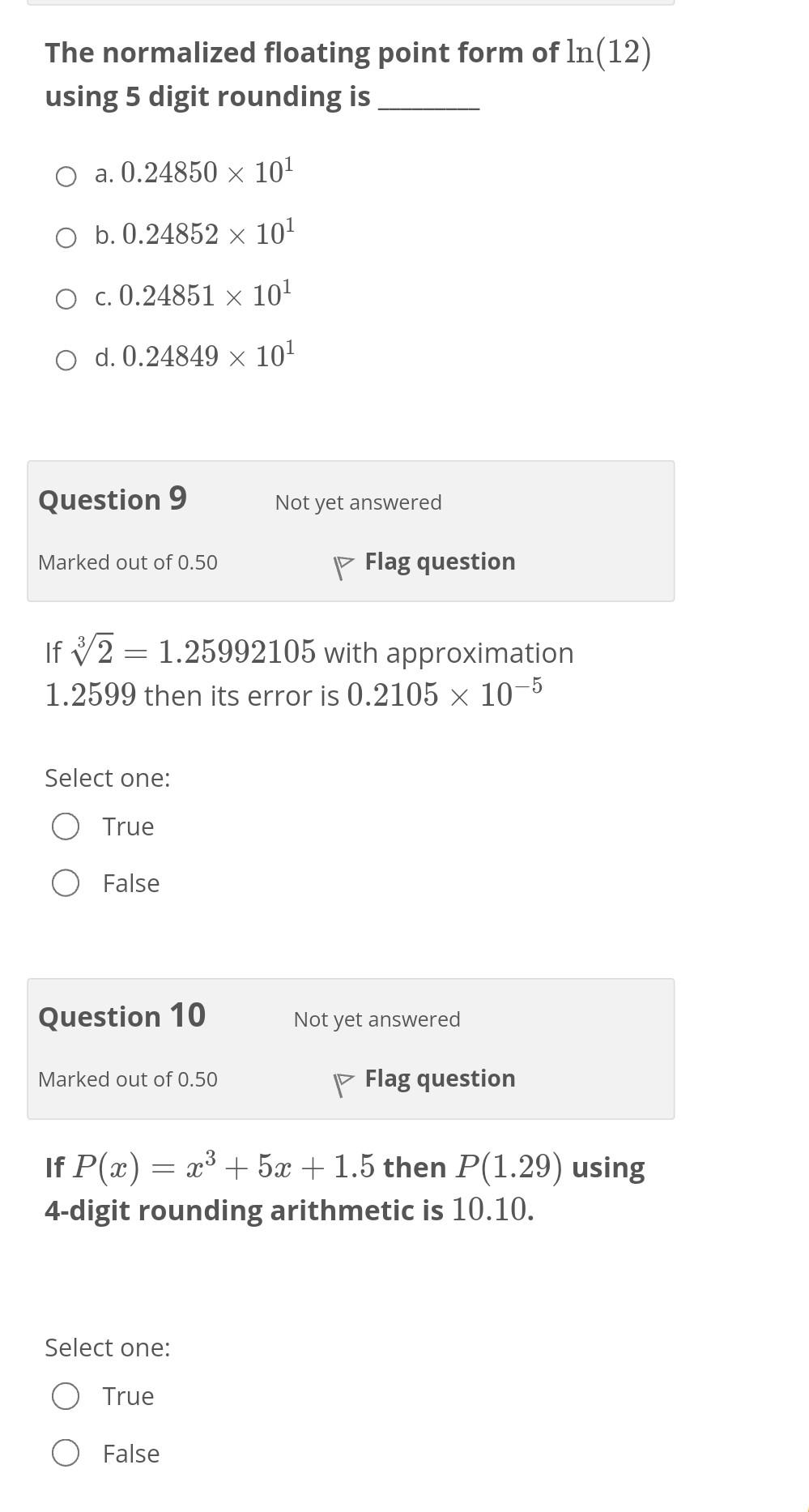Choose option c. 0.24851 × 10¹
The width and height of the screenshot is (809, 1512).
(x=66, y=299)
